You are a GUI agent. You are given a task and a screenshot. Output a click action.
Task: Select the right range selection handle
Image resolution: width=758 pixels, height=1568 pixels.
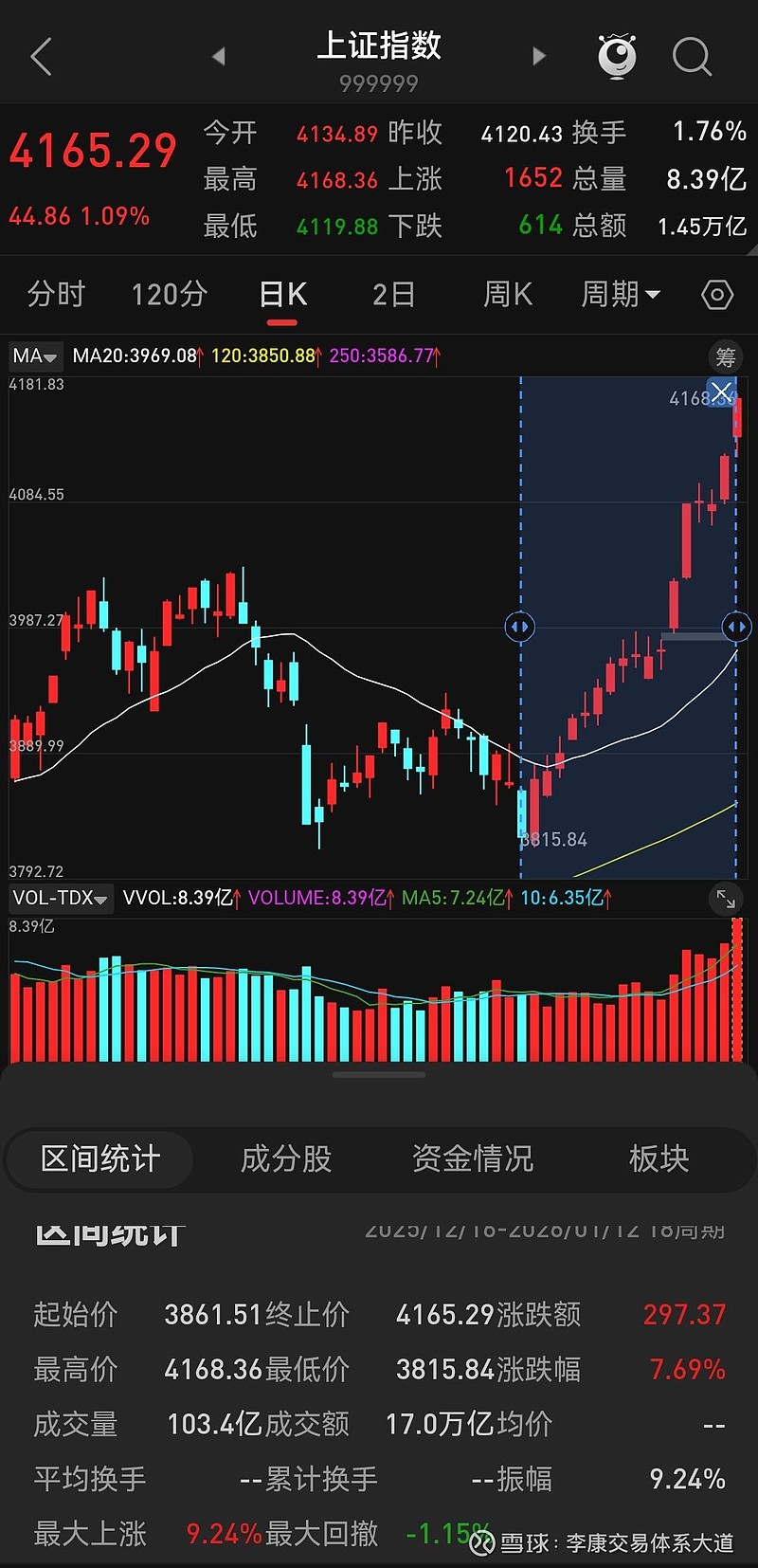point(736,626)
